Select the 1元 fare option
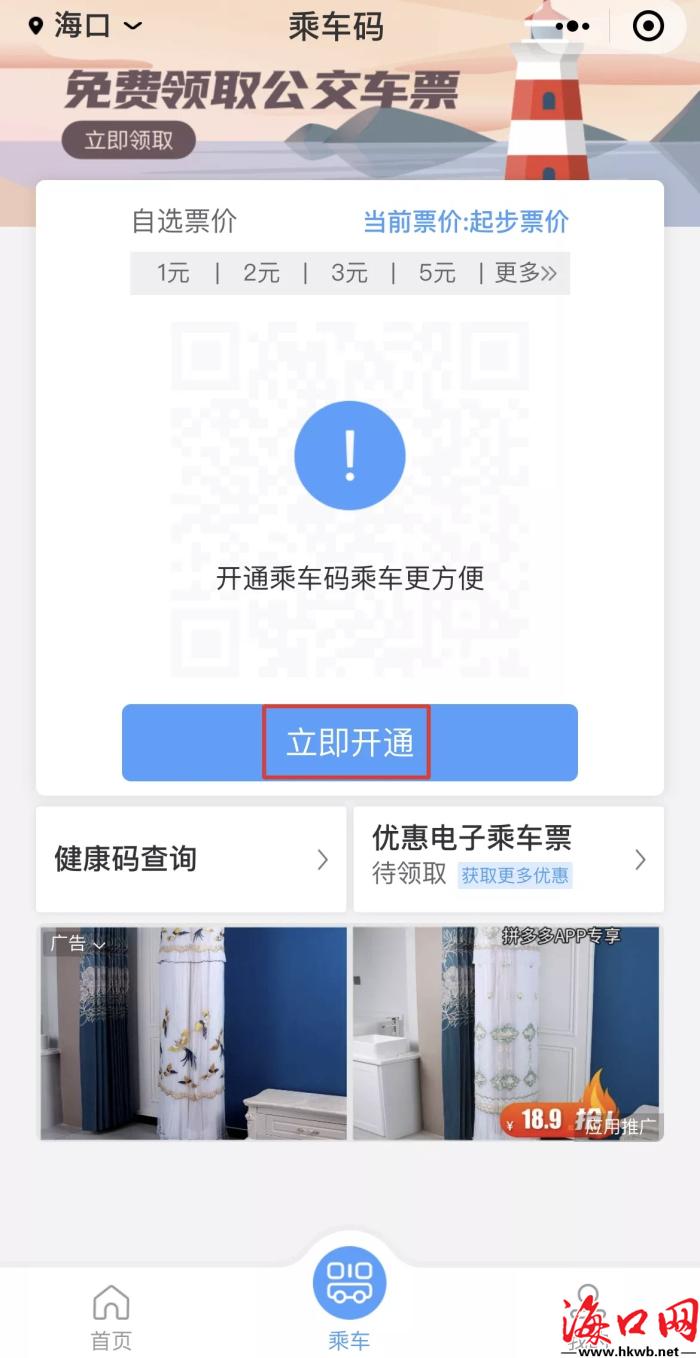The height and width of the screenshot is (1358, 700). [172, 273]
